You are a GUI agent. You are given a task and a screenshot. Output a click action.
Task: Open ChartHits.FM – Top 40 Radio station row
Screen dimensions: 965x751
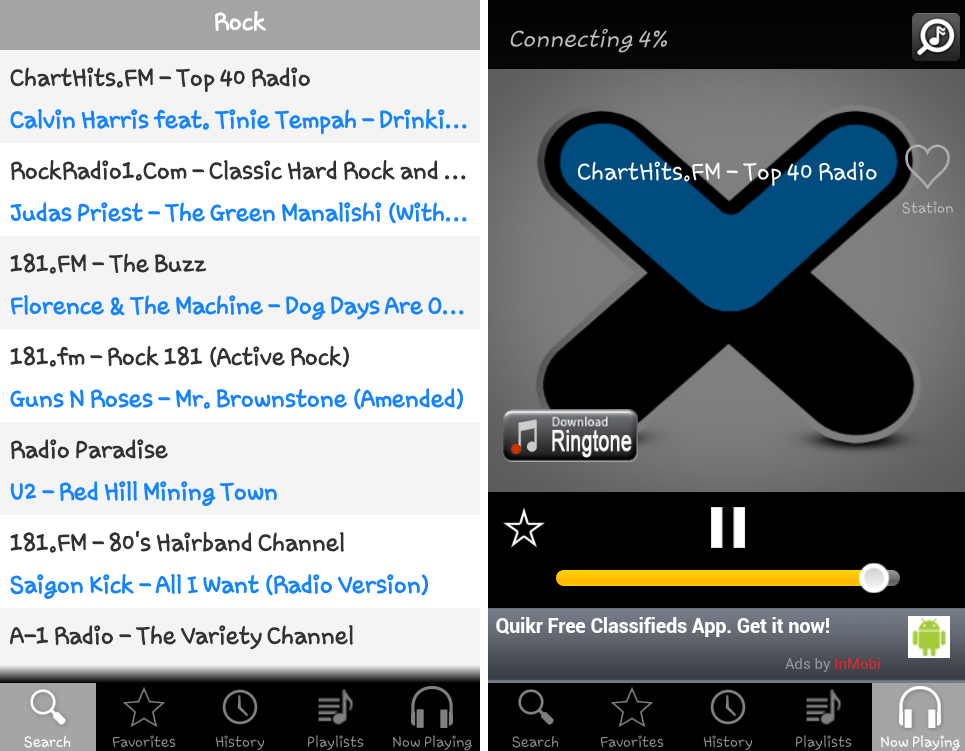pos(239,98)
